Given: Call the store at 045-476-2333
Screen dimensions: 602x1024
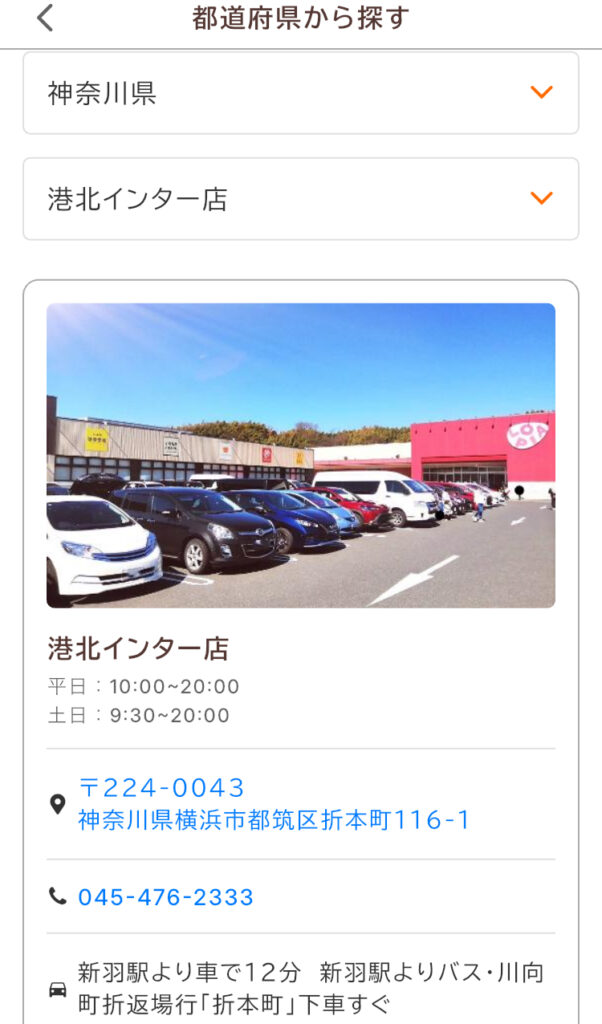Looking at the screenshot, I should pos(166,897).
